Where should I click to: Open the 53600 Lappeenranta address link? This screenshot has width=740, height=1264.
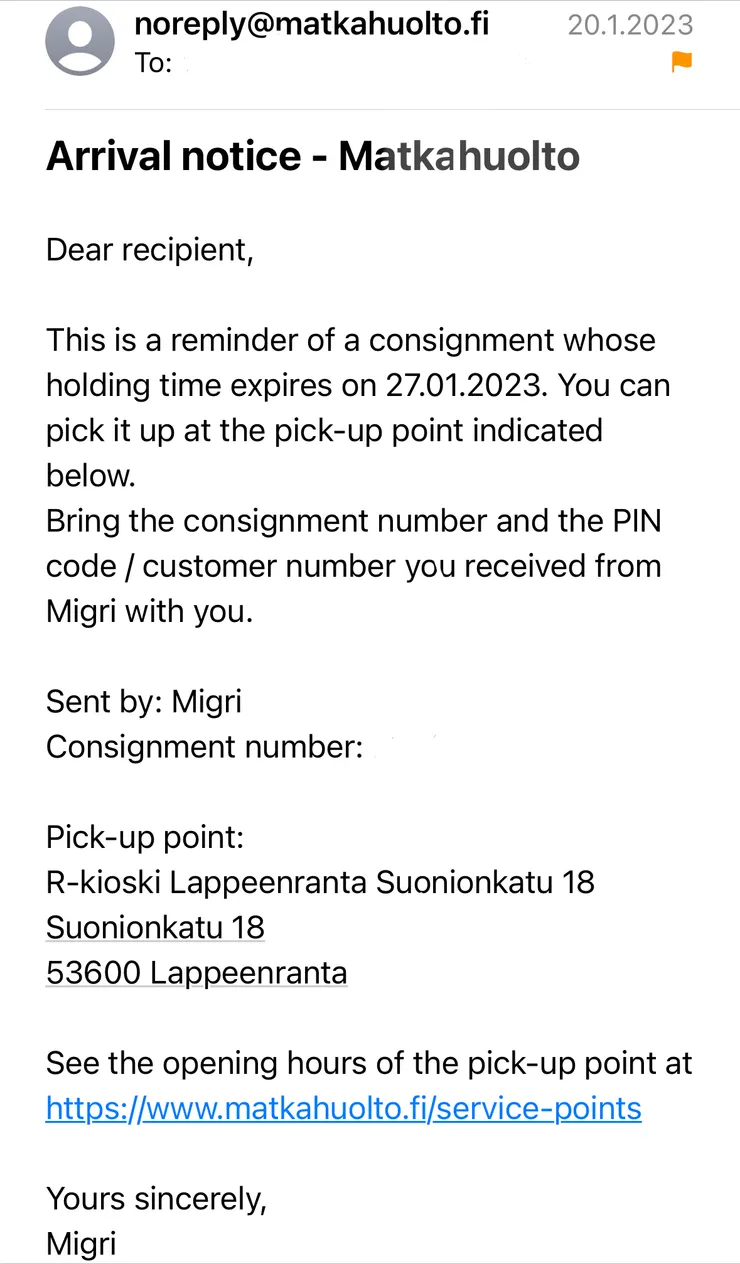click(196, 973)
